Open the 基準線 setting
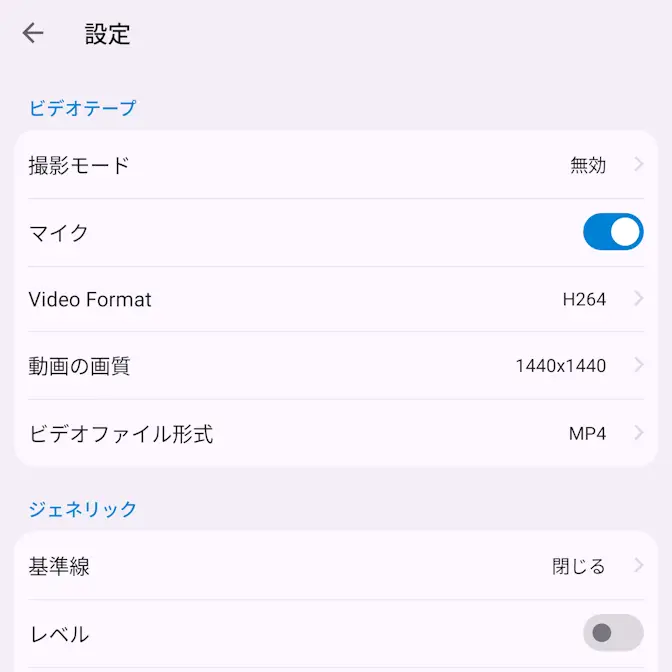Screen dimensions: 672x672 pos(335,567)
